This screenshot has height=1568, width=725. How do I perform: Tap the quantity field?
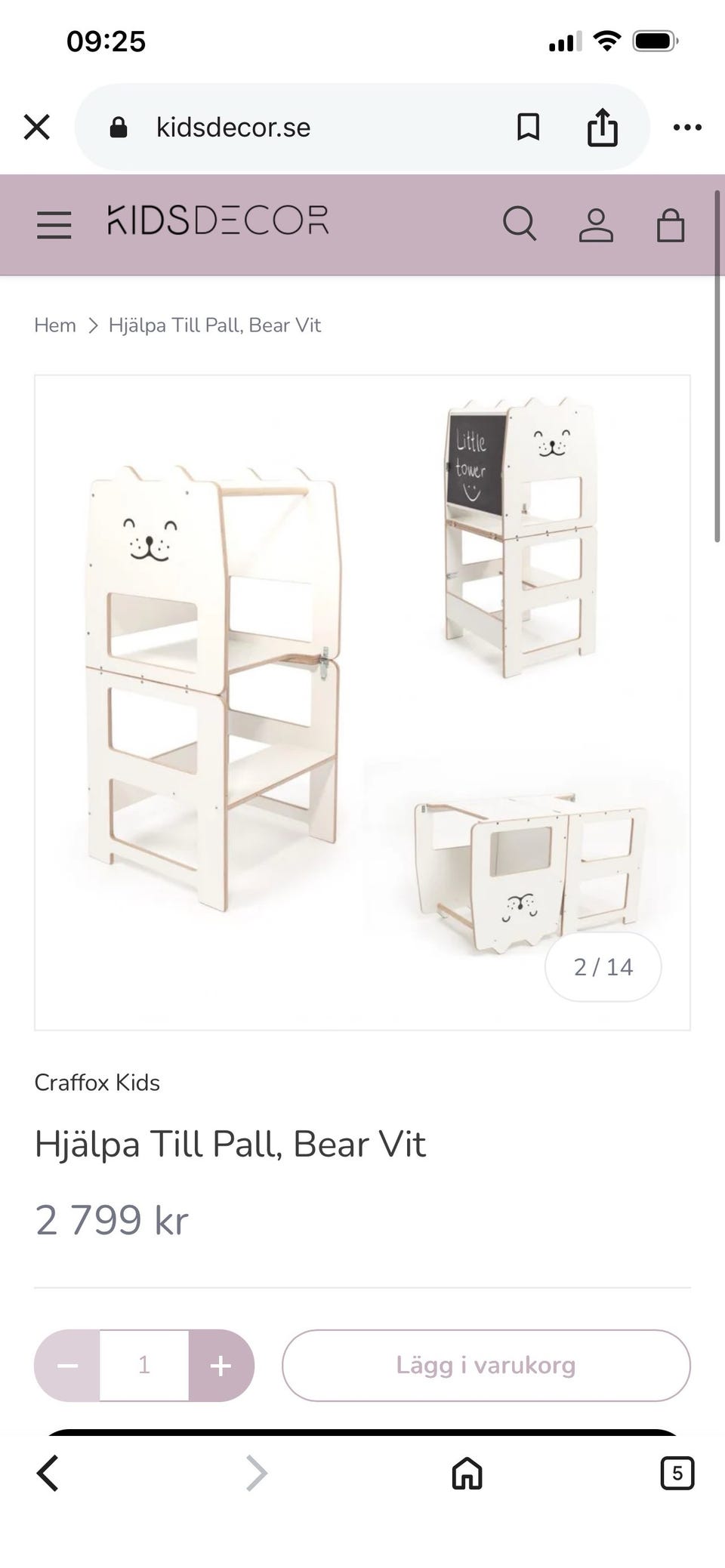coord(143,1365)
